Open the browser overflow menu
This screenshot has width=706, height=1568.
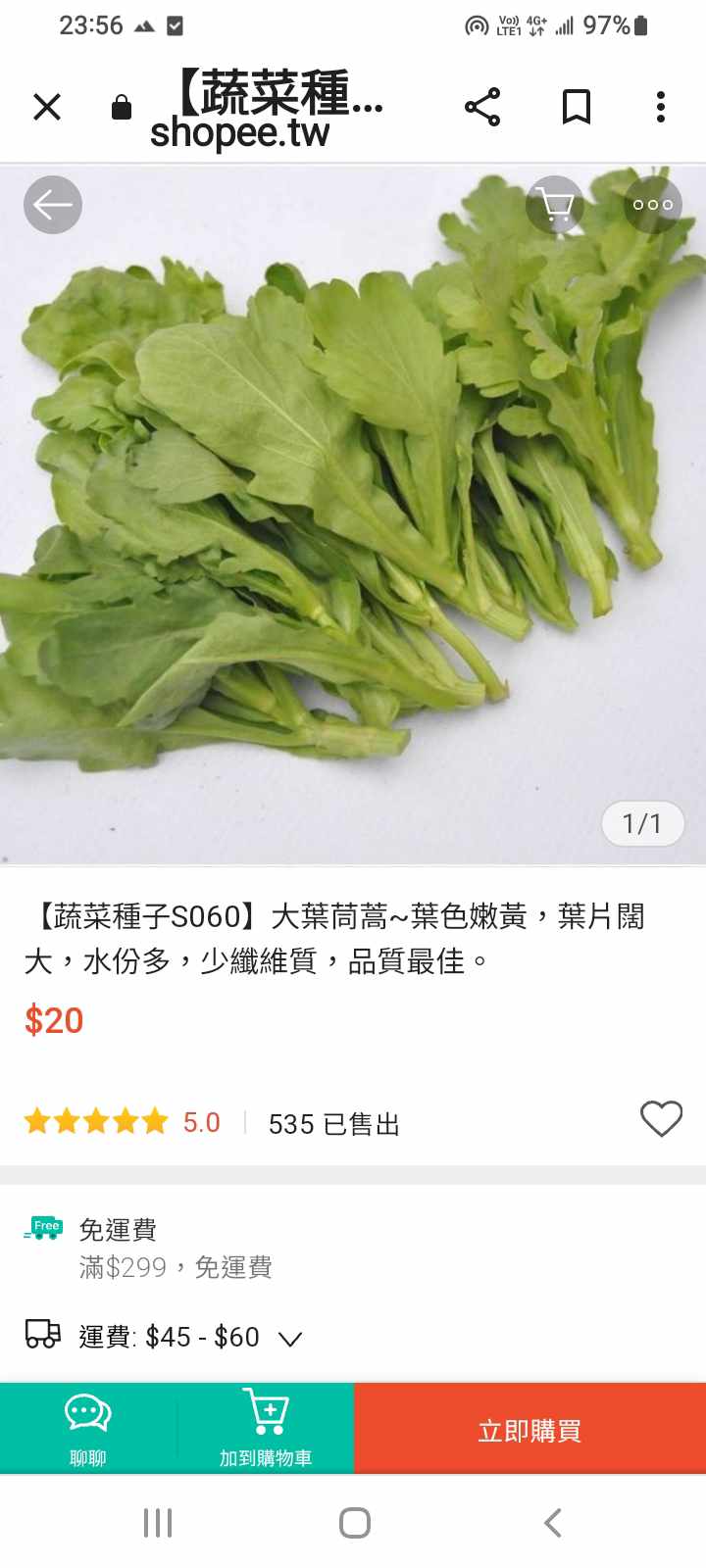coord(661,107)
